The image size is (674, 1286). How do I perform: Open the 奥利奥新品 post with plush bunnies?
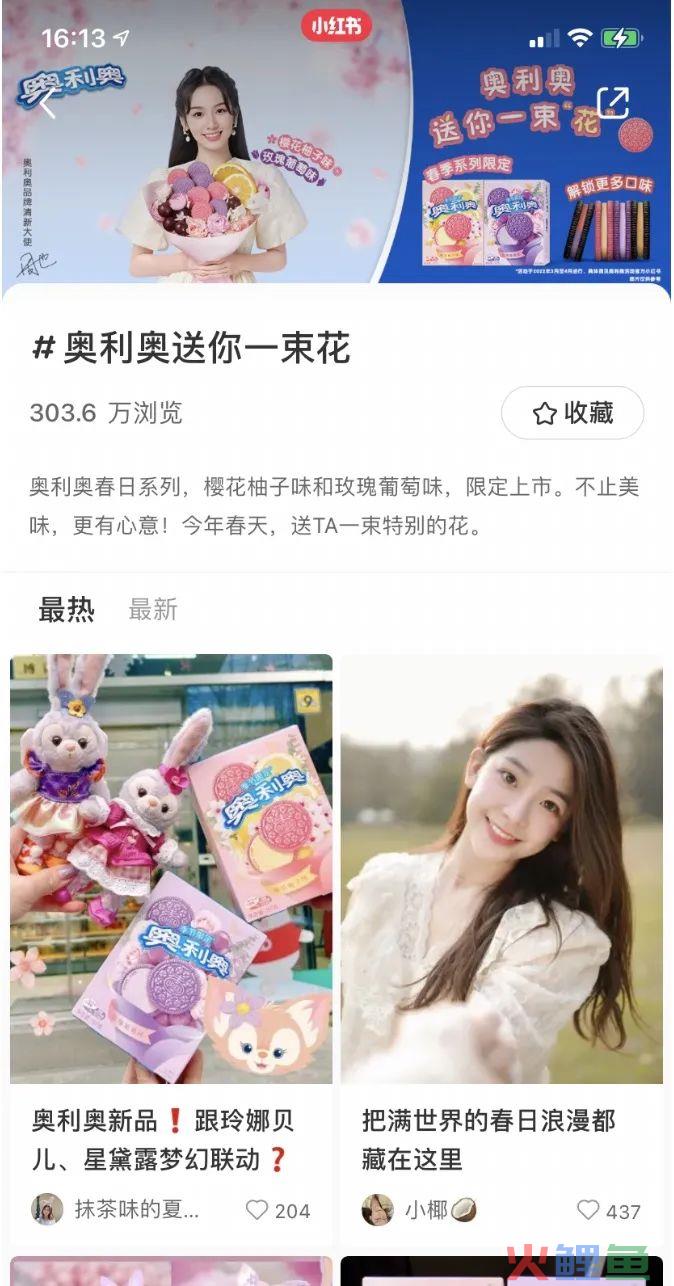[171, 868]
